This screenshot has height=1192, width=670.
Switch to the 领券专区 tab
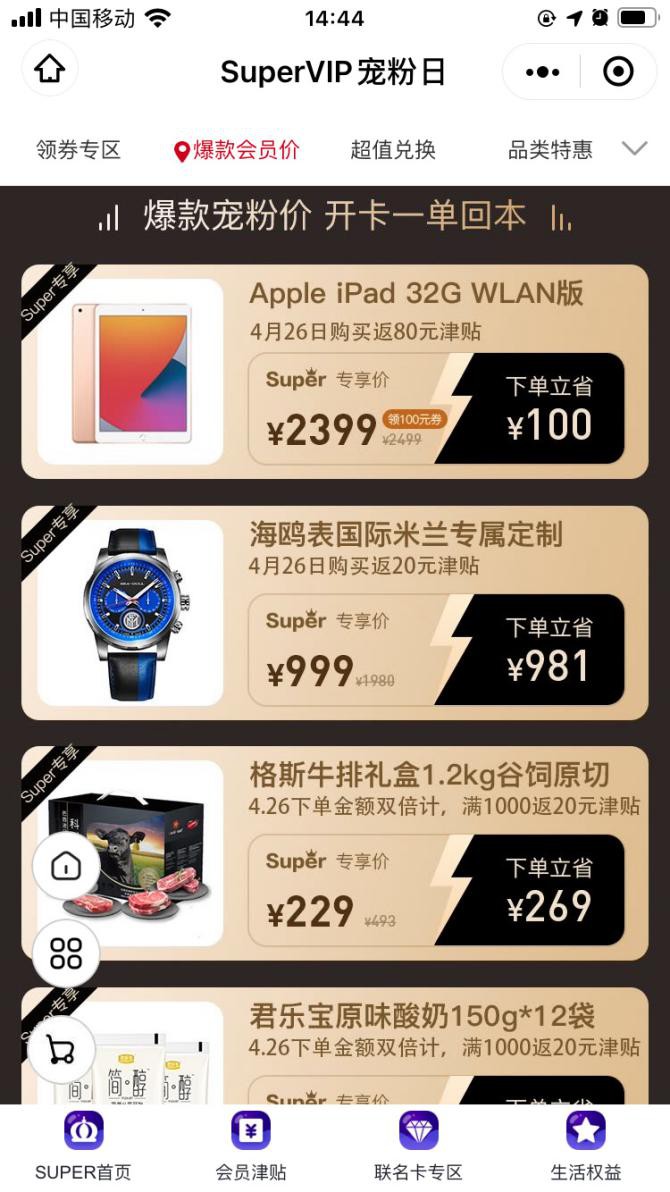(x=78, y=150)
